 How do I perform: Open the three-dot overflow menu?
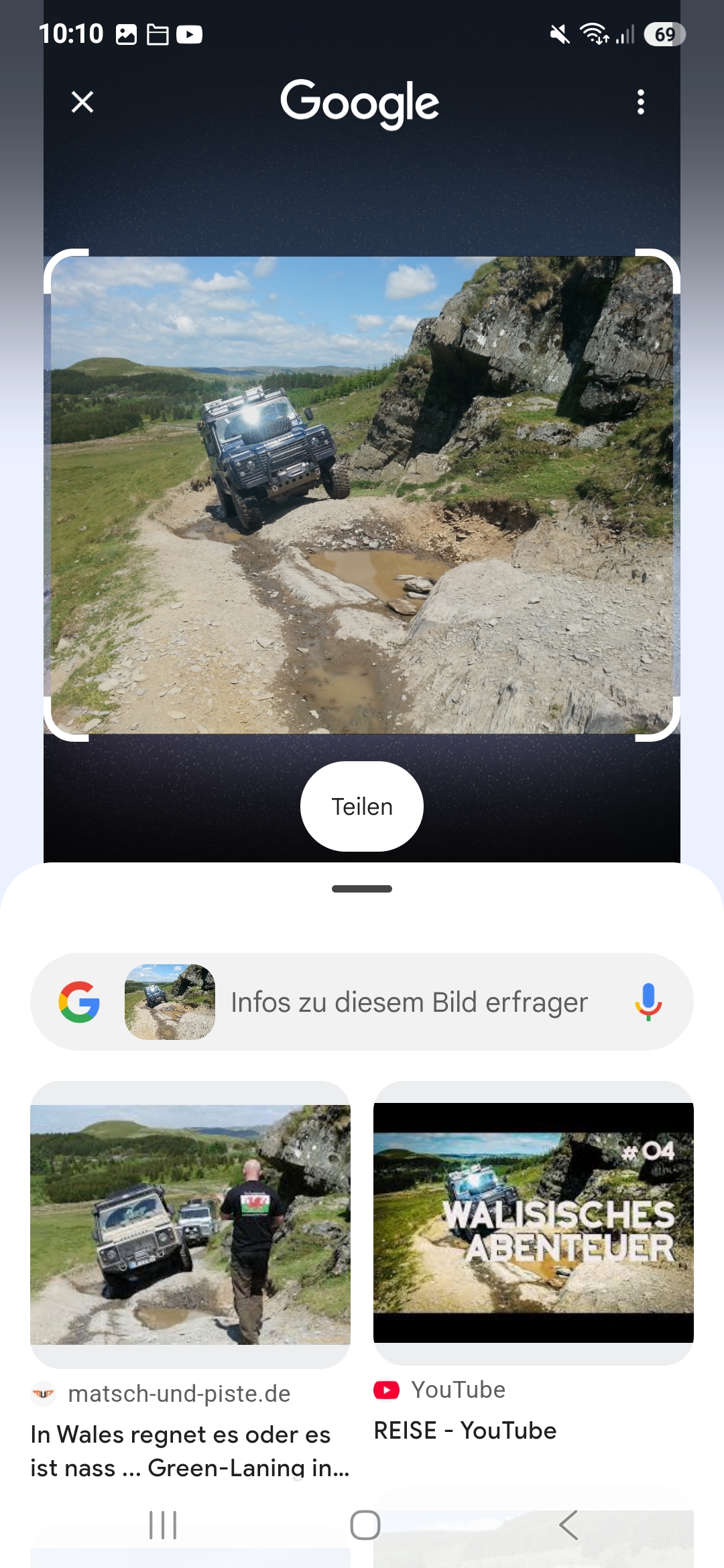(641, 102)
